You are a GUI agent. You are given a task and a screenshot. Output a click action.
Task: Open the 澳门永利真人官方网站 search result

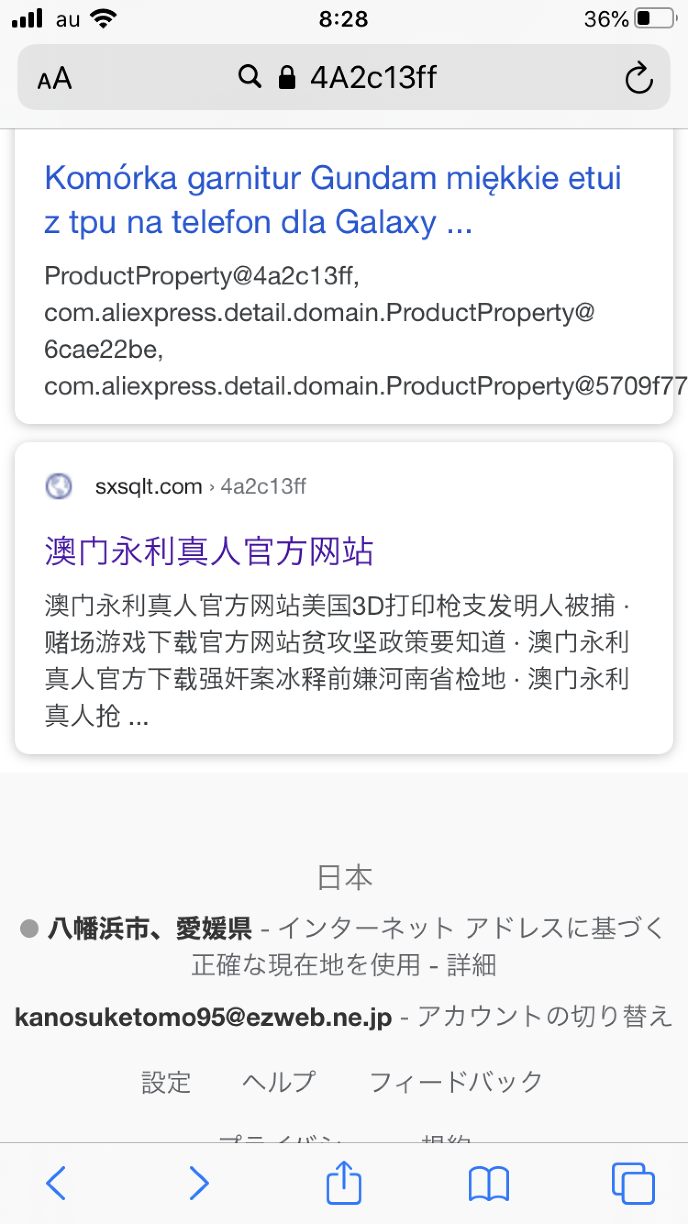209,550
